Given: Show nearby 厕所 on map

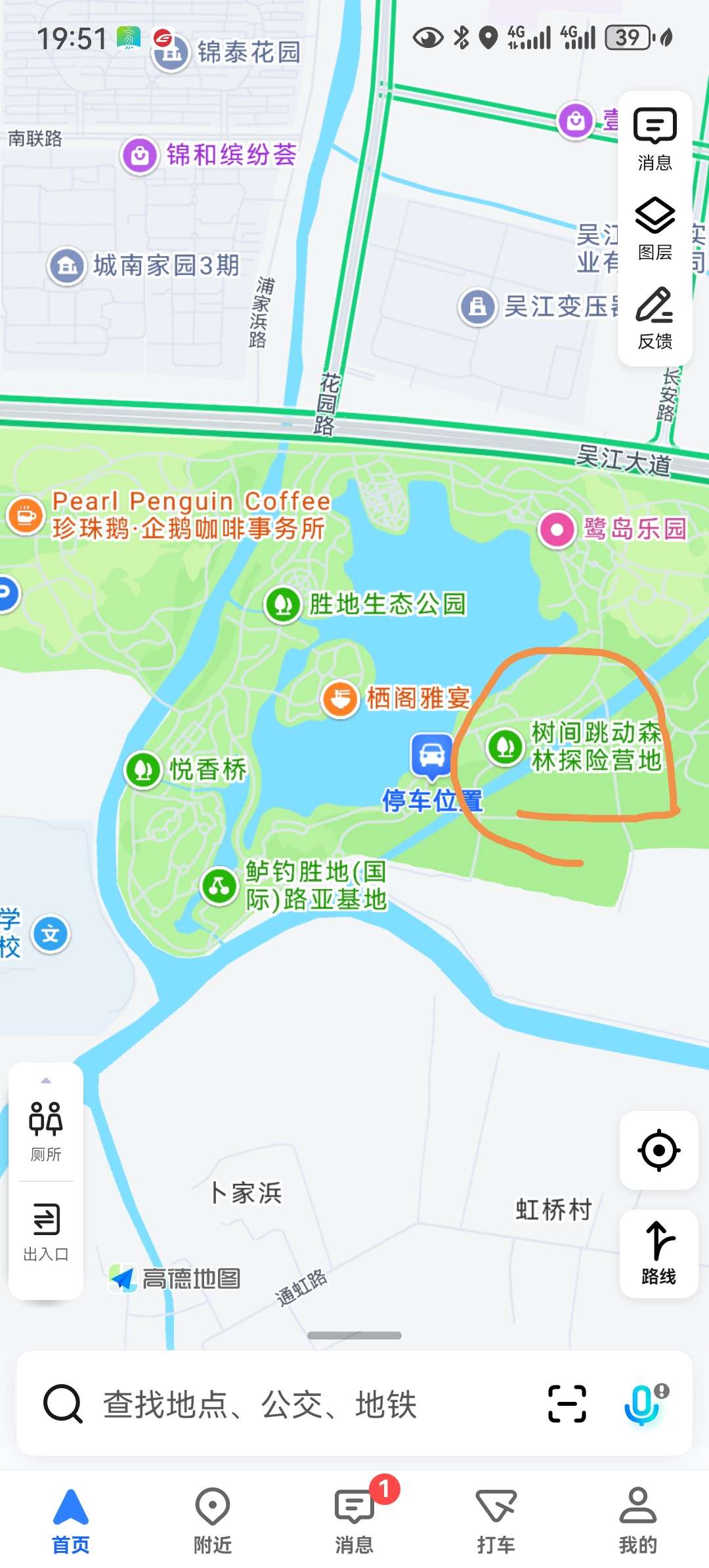Looking at the screenshot, I should tap(45, 1131).
